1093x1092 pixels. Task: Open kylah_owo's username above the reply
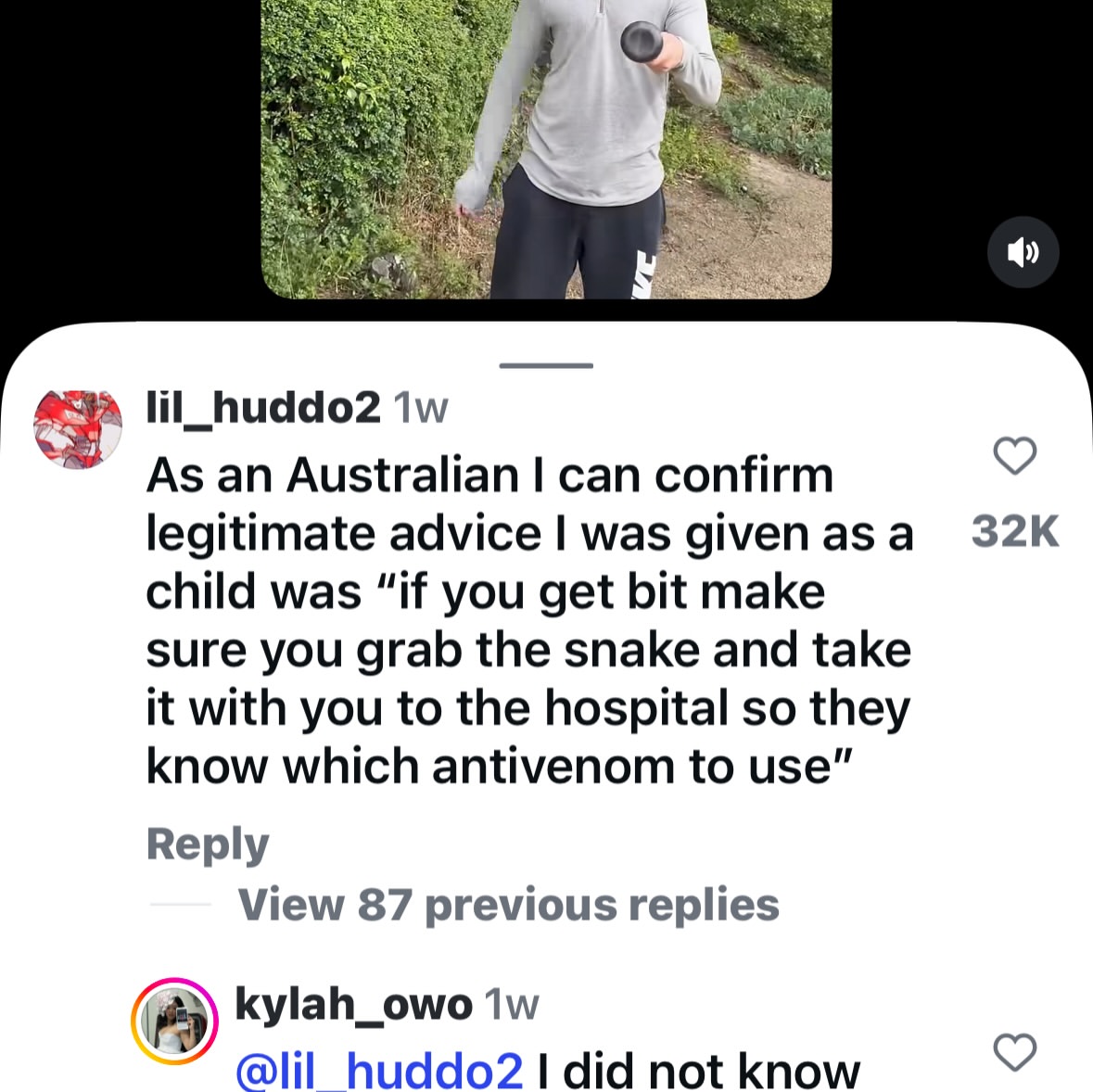[353, 1004]
